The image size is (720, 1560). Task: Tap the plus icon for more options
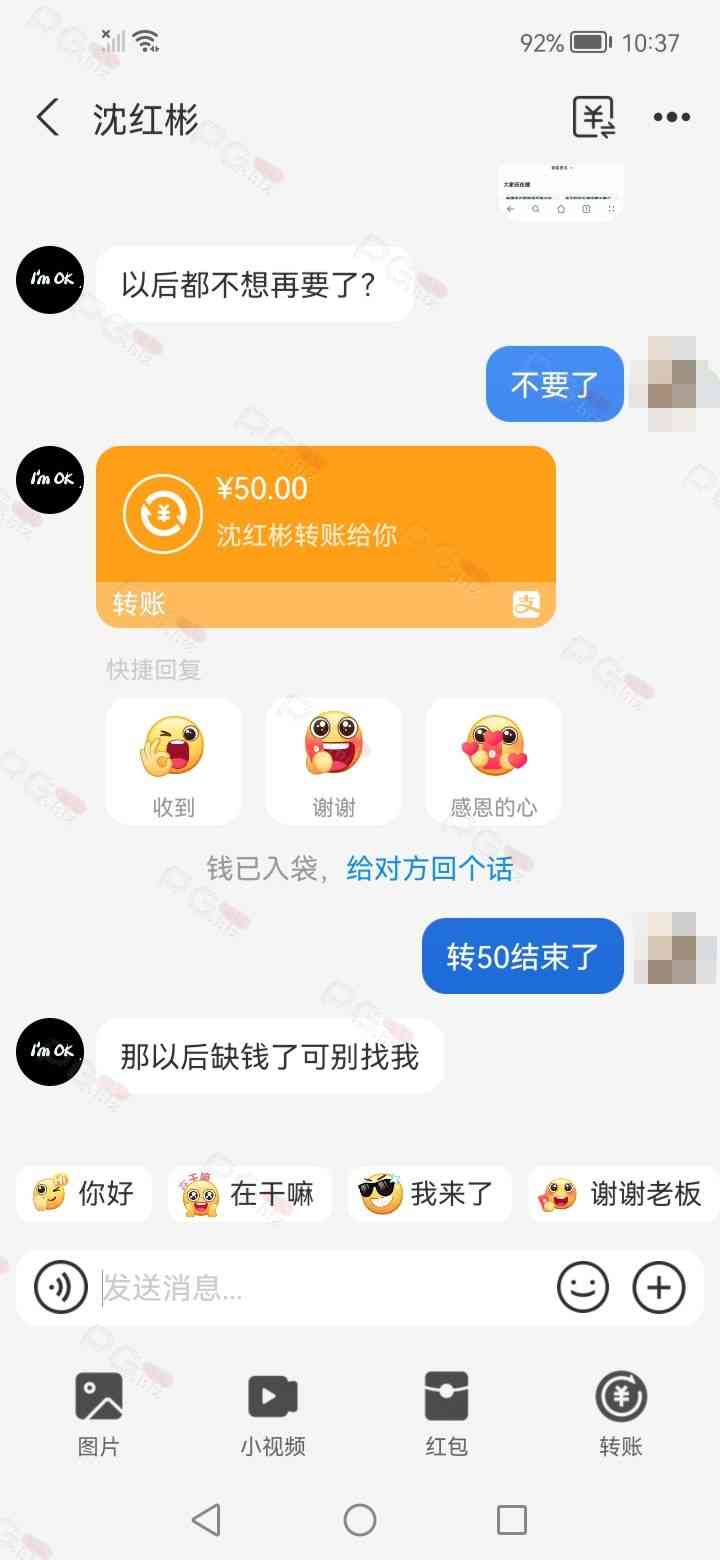659,1287
